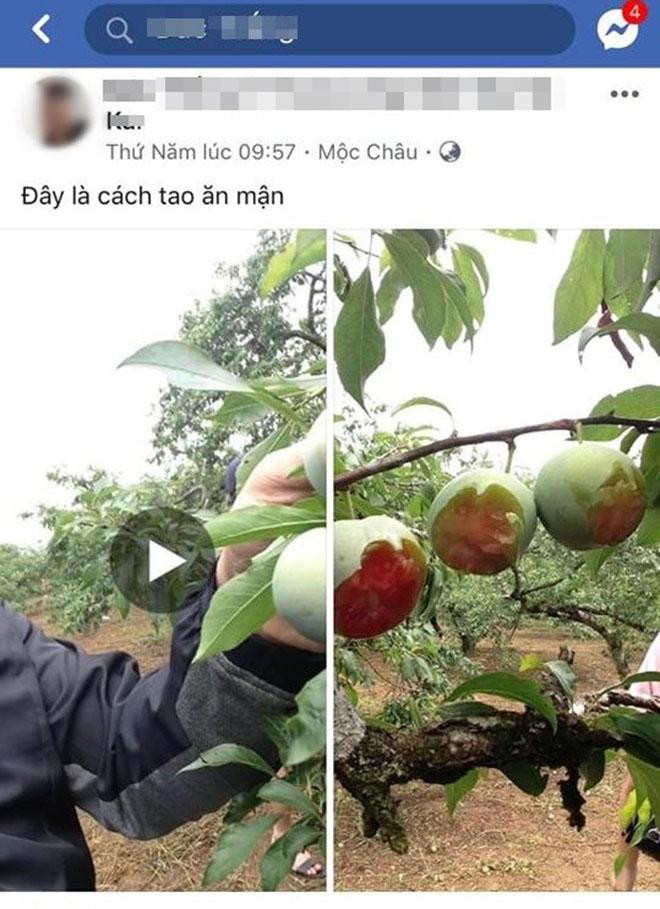
Task: Play the video in the post
Action: (160, 560)
